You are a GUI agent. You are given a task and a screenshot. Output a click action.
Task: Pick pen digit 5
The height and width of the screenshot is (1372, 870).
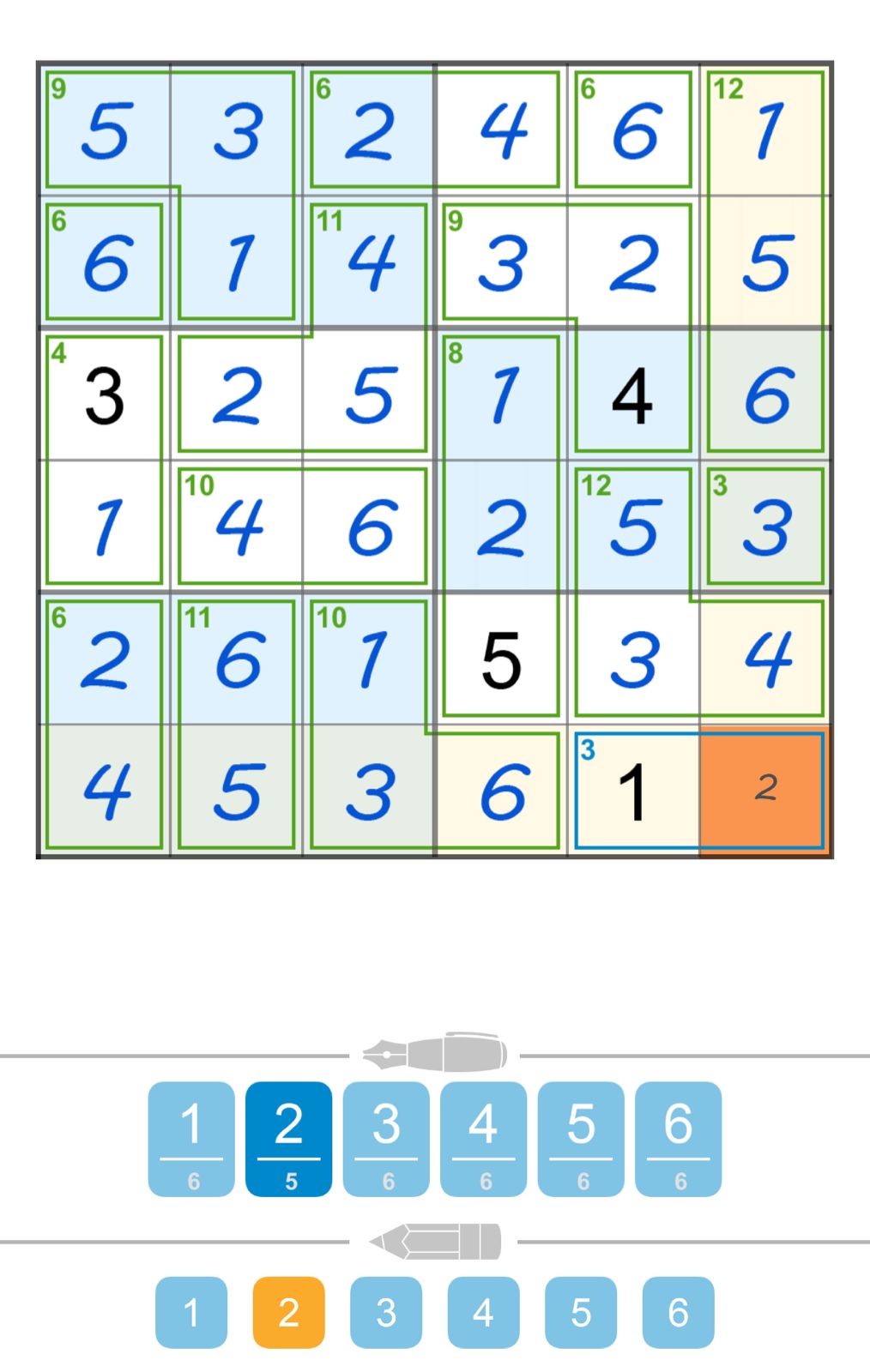pyautogui.click(x=581, y=1138)
